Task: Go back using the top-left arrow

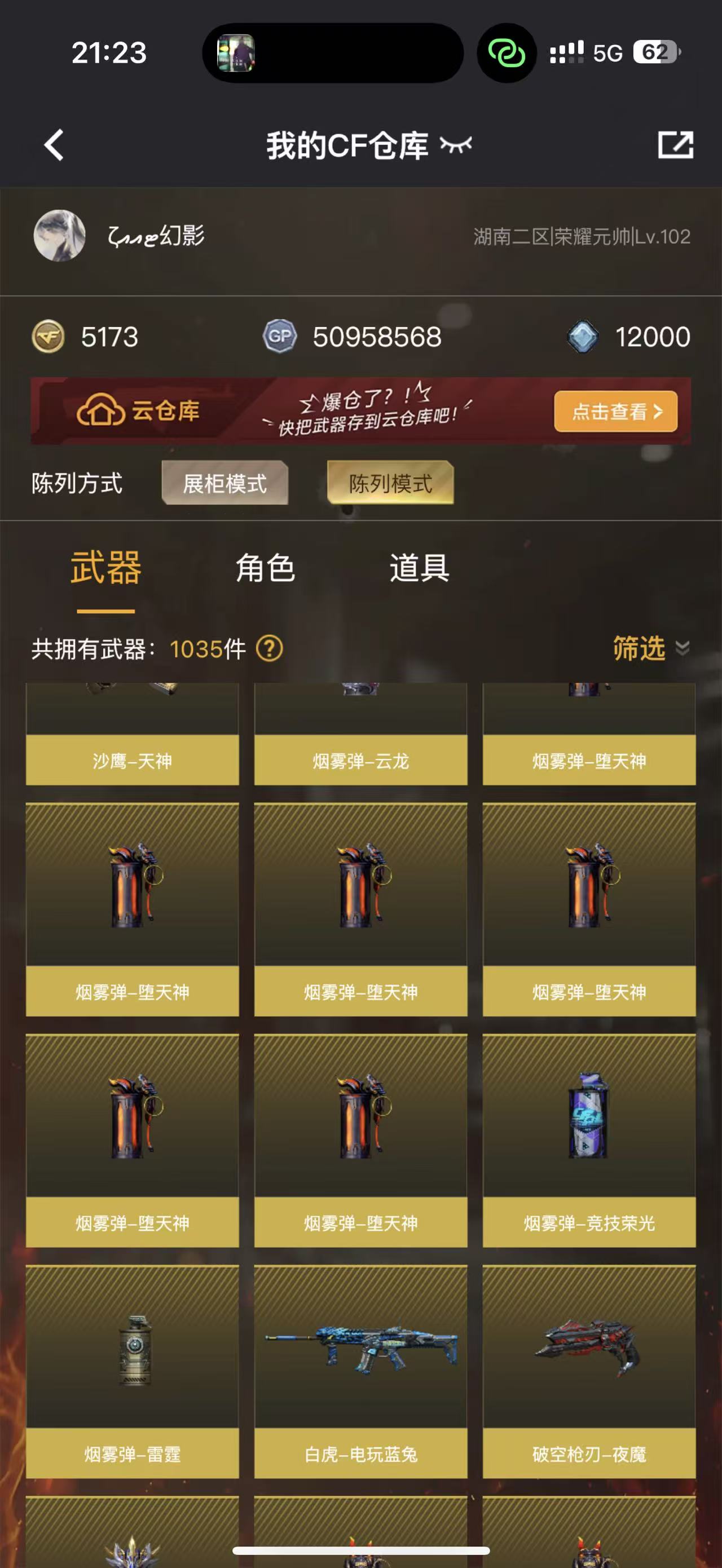Action: coord(54,145)
